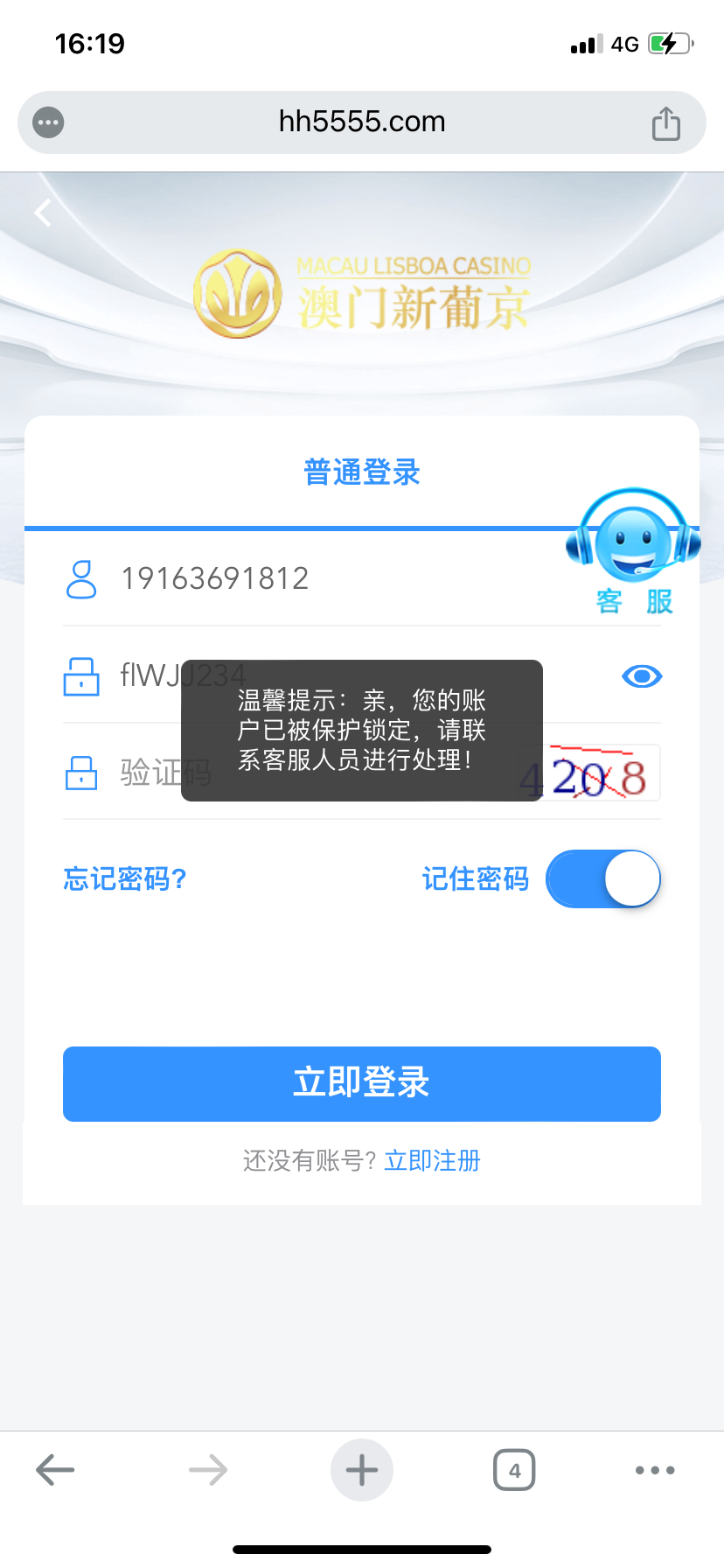The width and height of the screenshot is (724, 1568).
Task: Share this page from the address bar
Action: [x=665, y=123]
